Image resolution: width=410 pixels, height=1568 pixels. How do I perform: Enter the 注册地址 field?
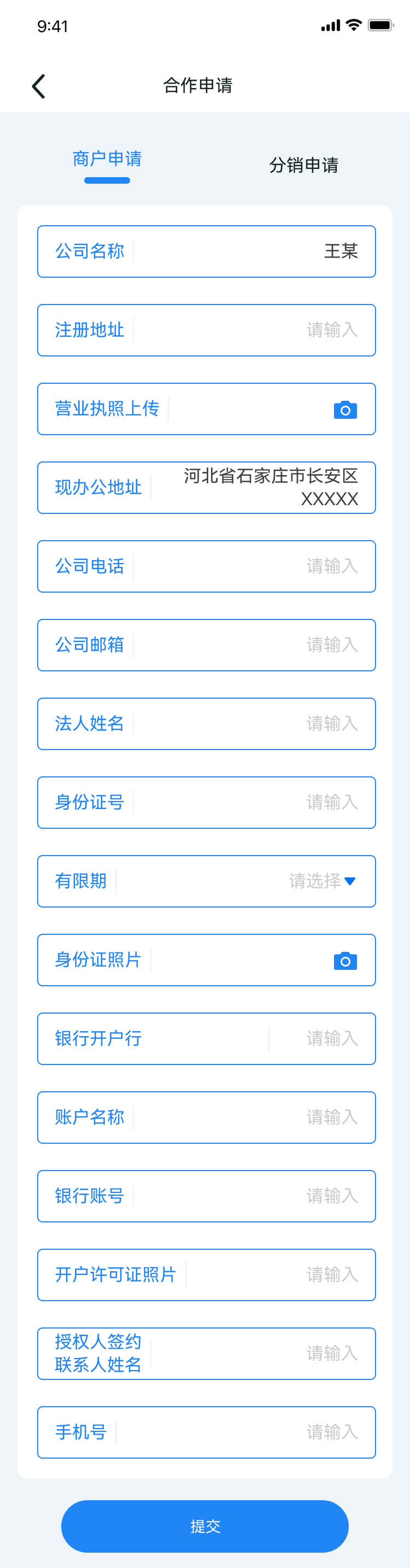tap(255, 330)
